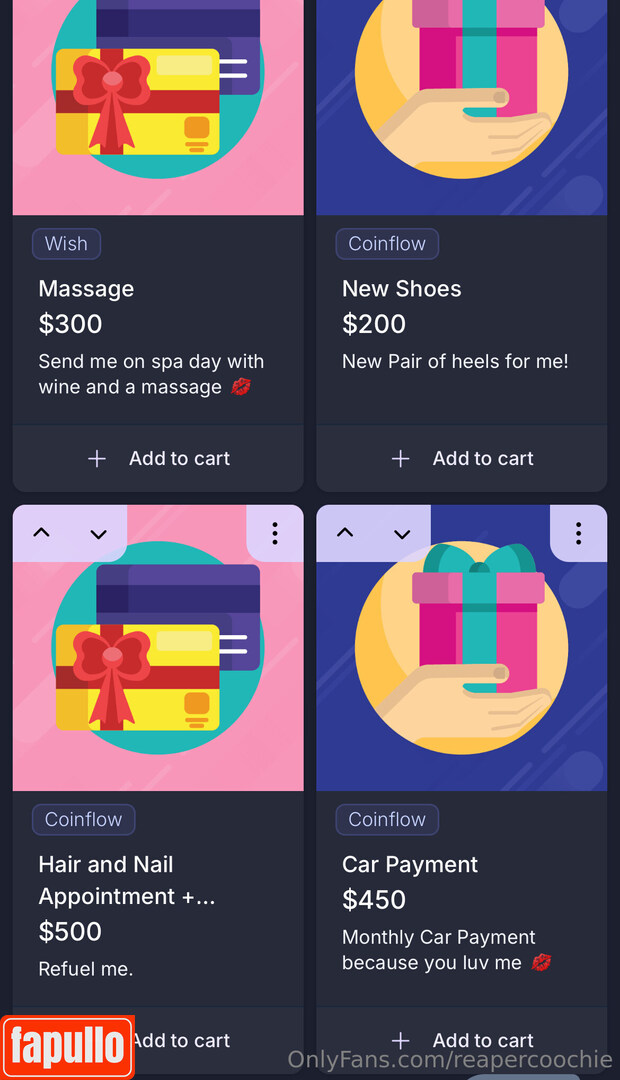
Task: Move Car Payment item down
Action: (402, 533)
